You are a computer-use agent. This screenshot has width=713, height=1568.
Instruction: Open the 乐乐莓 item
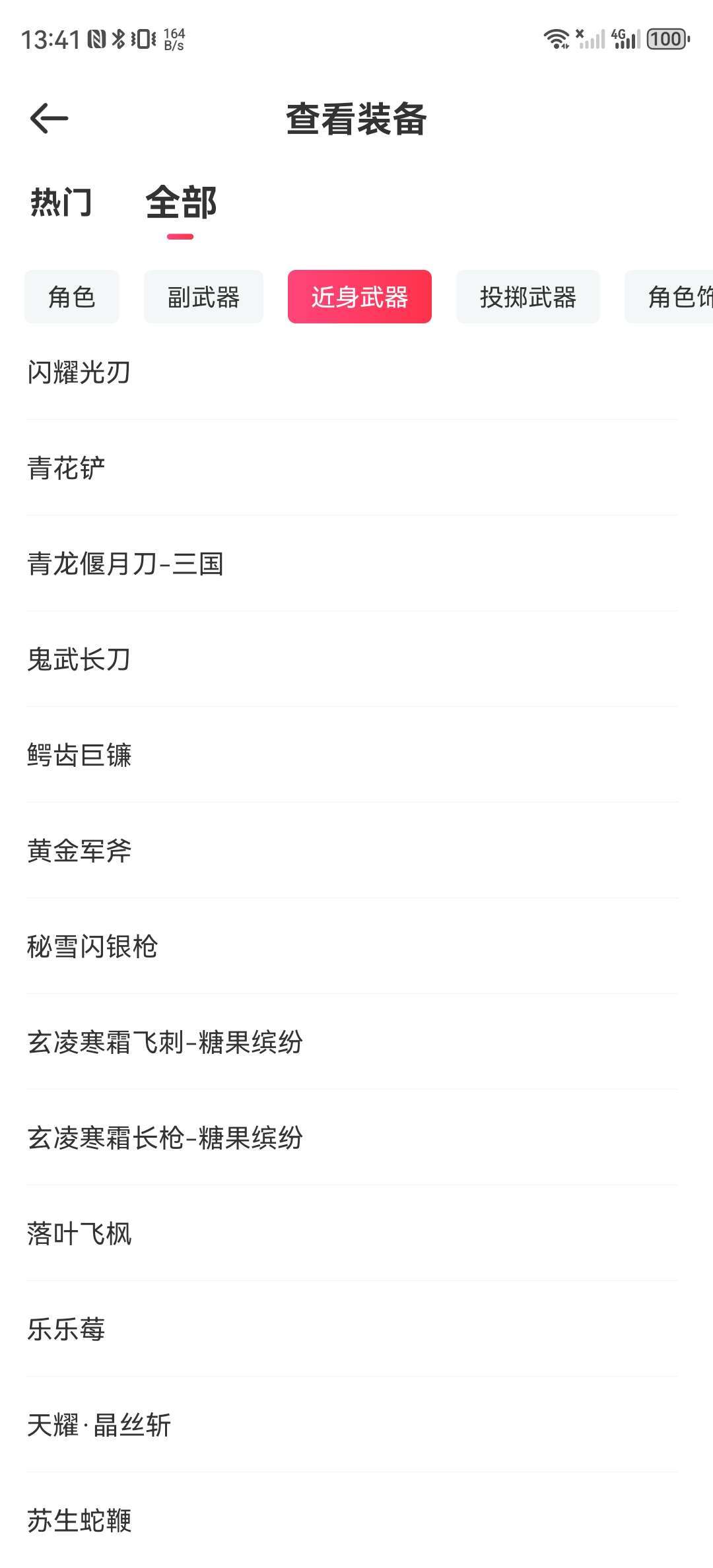pyautogui.click(x=66, y=1330)
